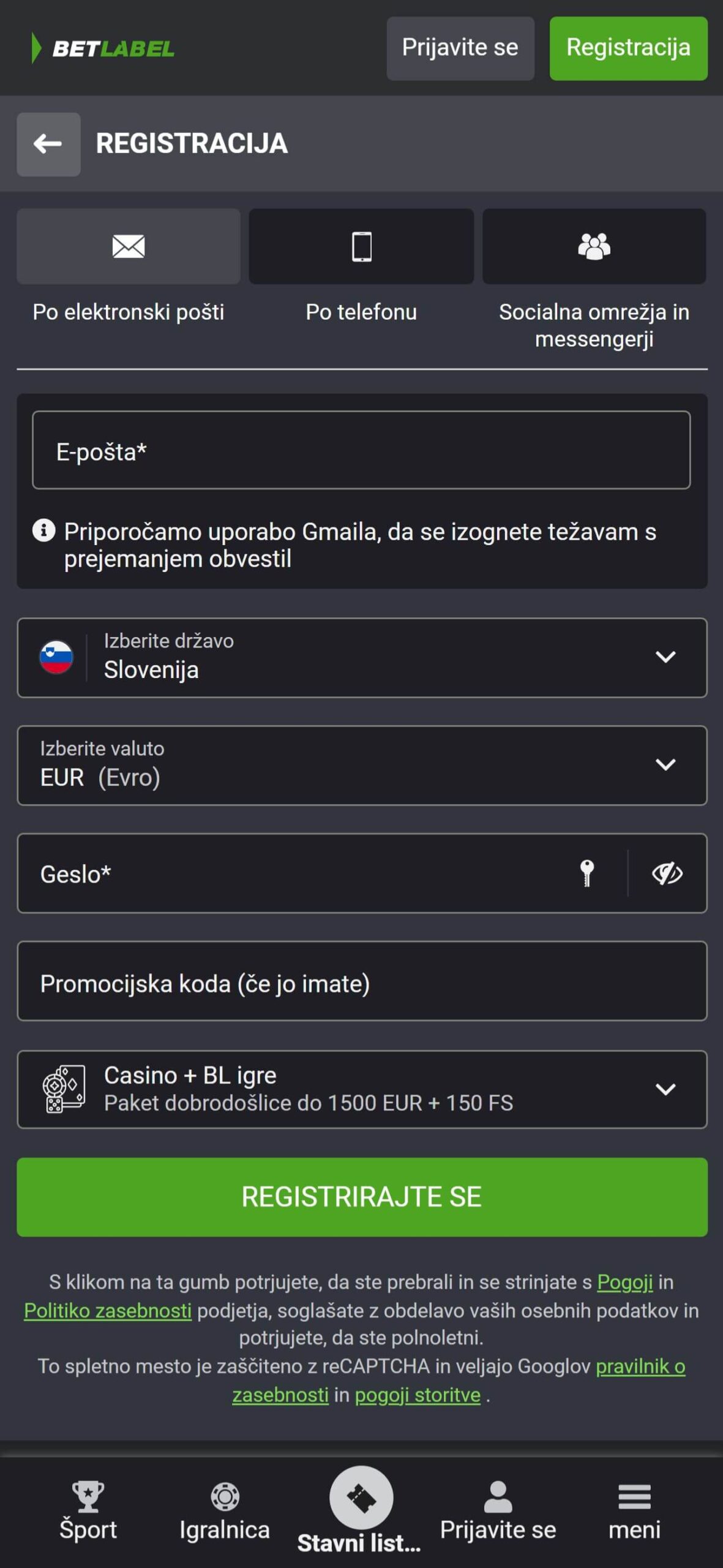Expand the Casino + BL igre bonus selector
This screenshot has height=1568, width=723.
pos(362,1090)
